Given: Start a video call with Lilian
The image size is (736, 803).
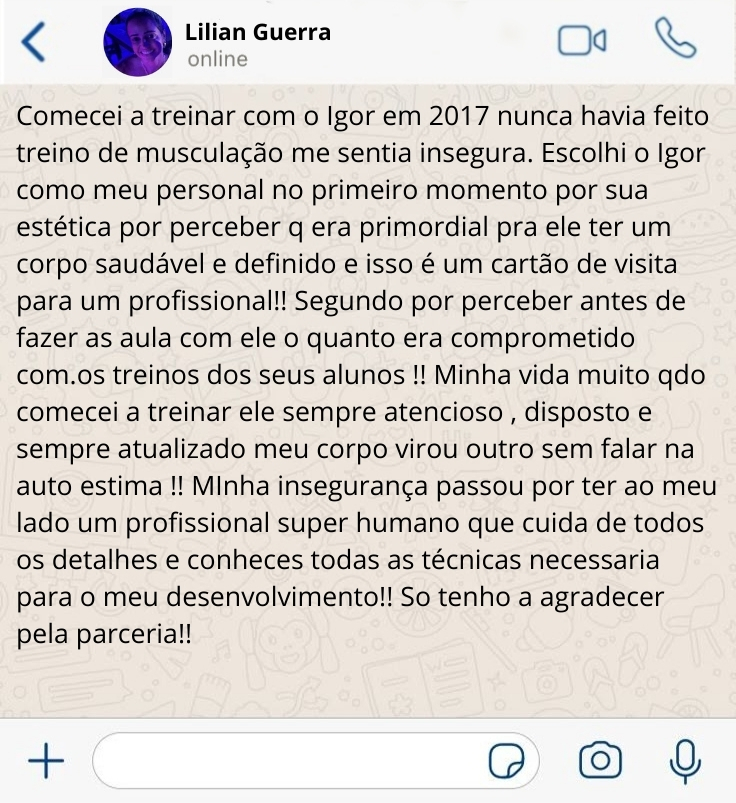Looking at the screenshot, I should click(581, 41).
